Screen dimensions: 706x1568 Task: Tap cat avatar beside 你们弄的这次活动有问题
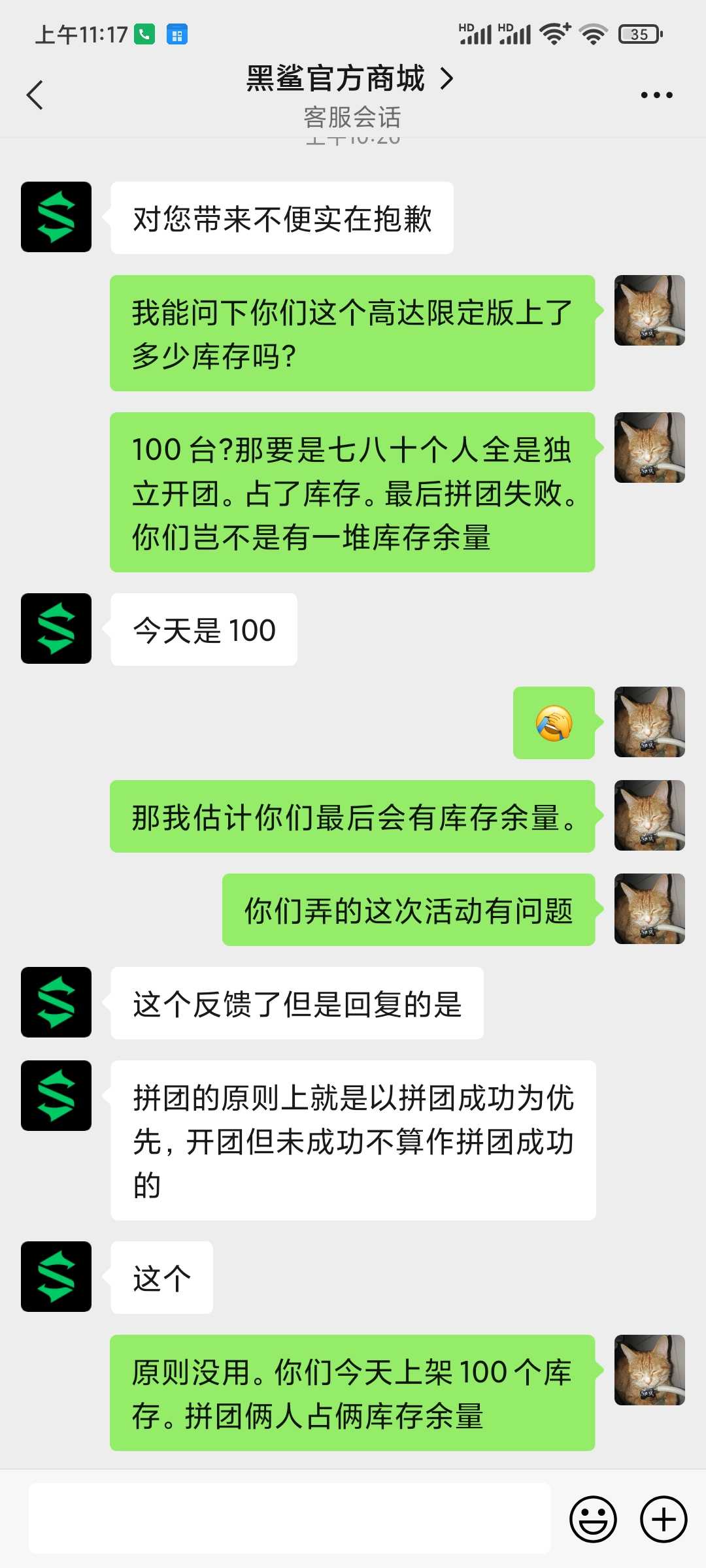(x=650, y=909)
